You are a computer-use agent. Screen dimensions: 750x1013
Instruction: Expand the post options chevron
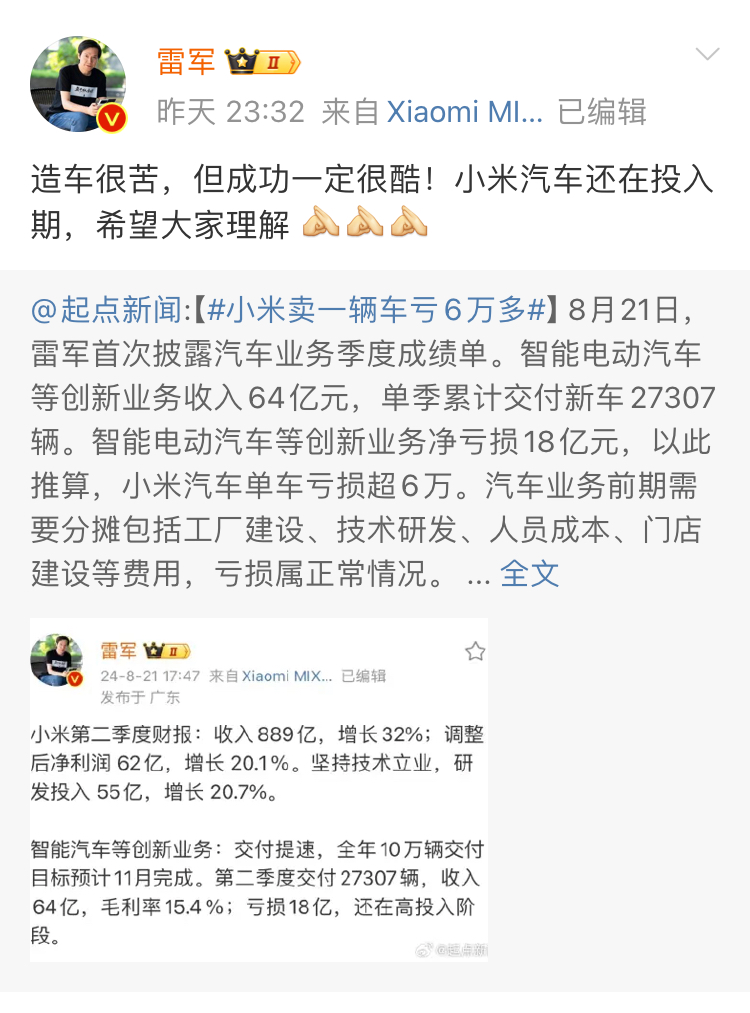[706, 55]
